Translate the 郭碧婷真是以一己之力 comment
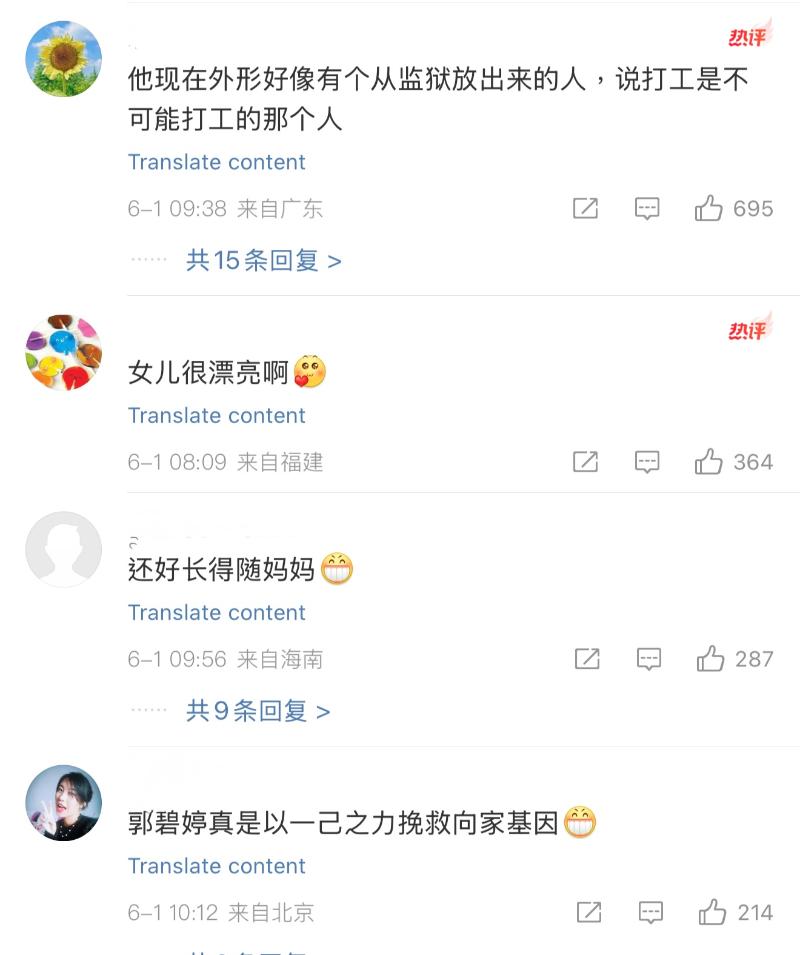This screenshot has height=955, width=800. point(217,866)
